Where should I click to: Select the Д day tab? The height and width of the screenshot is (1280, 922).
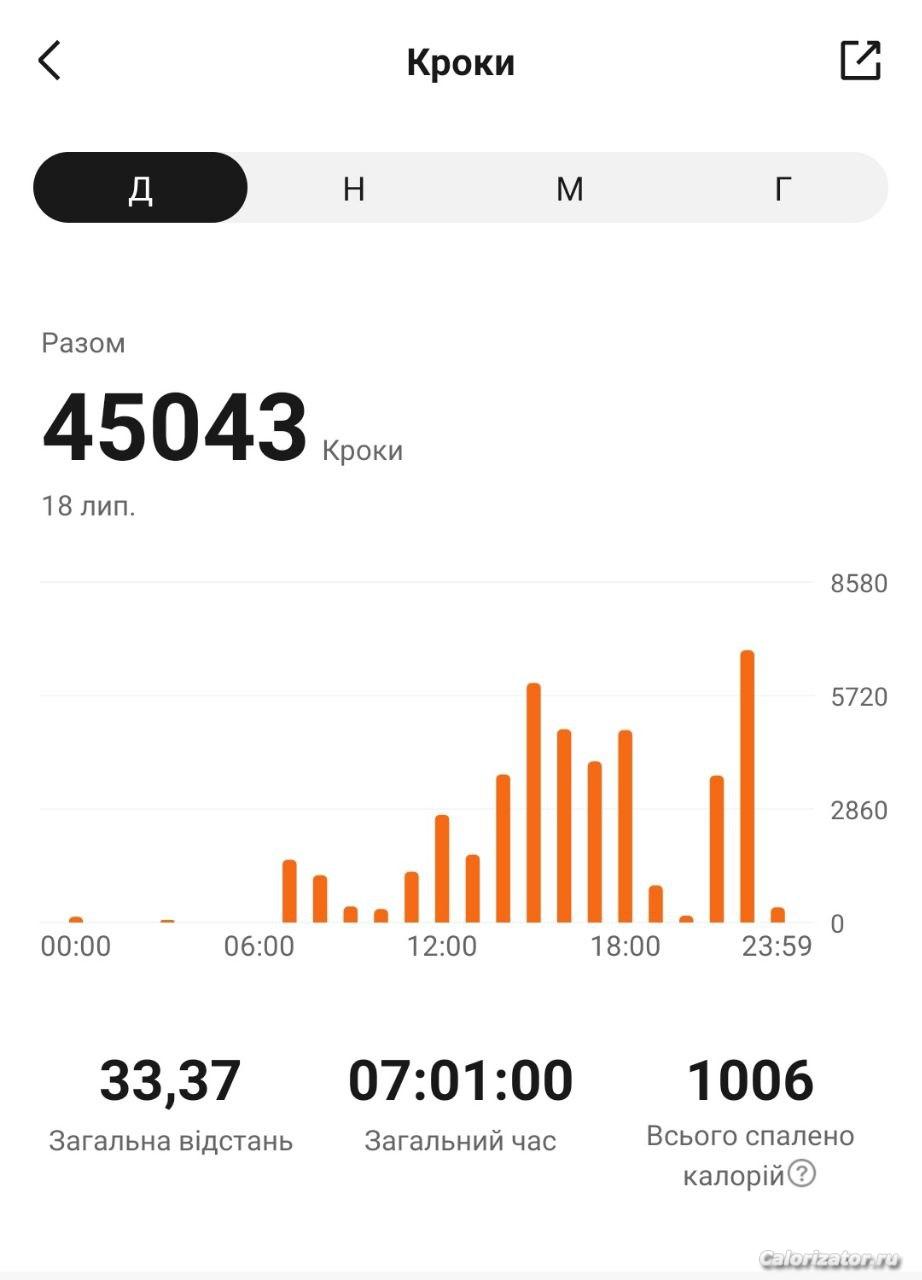point(140,188)
